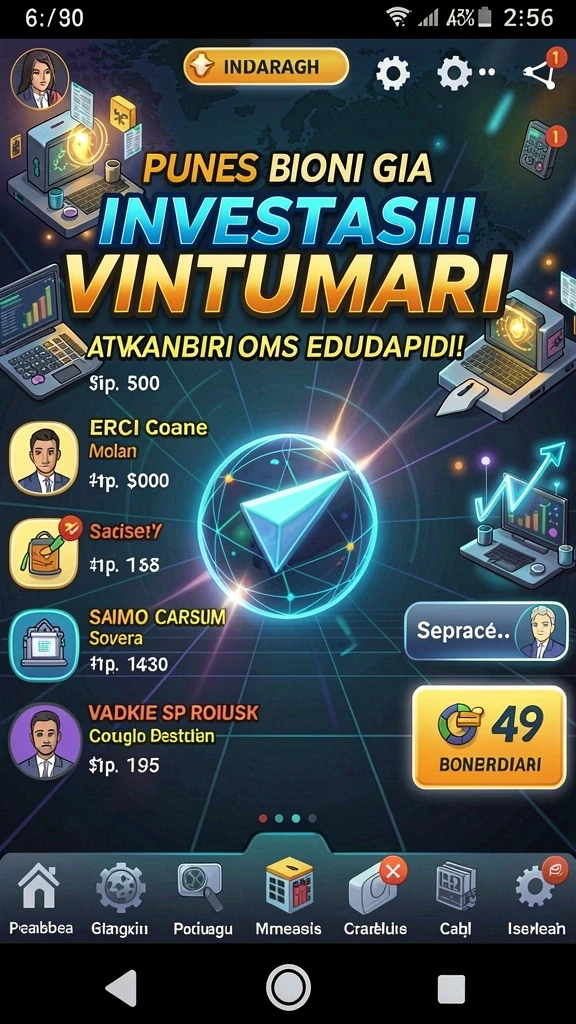Screen dimensions: 576x1024
Task: Open the profile avatar in the top corner
Action: (39, 79)
